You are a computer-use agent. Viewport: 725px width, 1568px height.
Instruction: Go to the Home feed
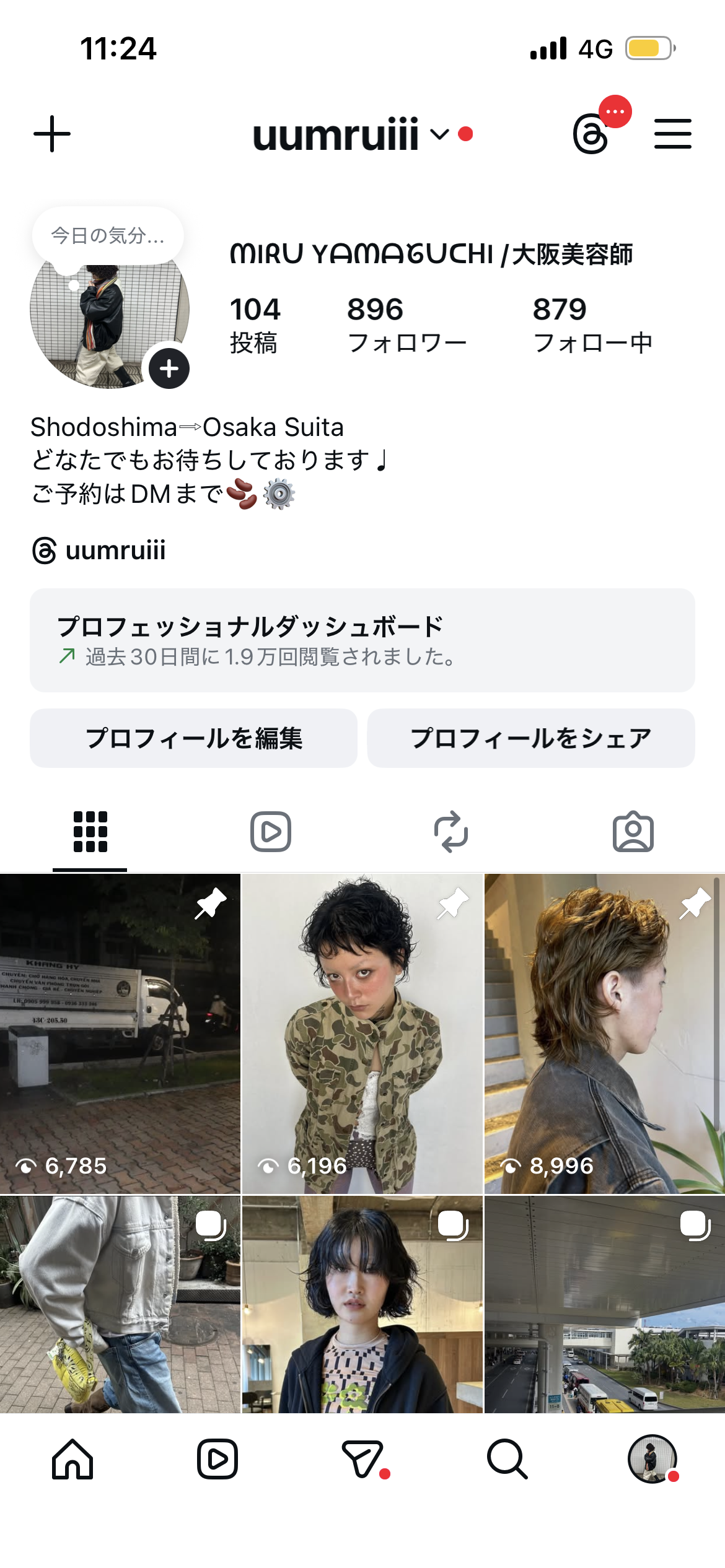point(72,1459)
